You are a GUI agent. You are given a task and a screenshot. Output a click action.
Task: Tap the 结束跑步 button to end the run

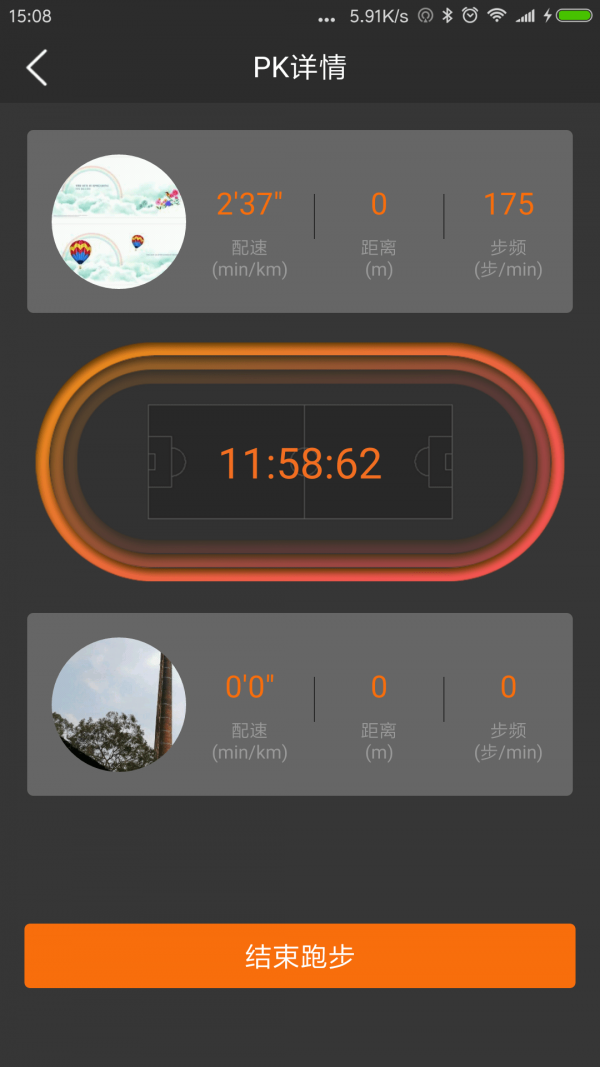[x=300, y=956]
